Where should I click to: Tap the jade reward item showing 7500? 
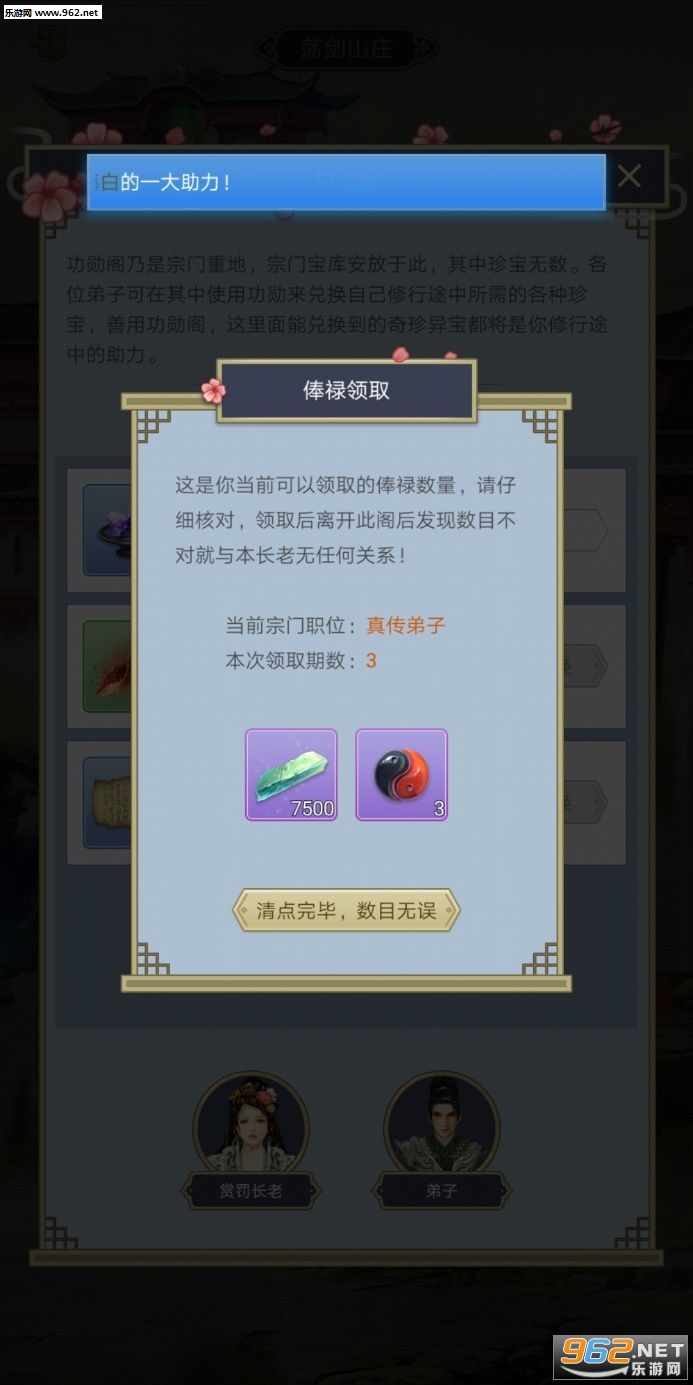291,774
